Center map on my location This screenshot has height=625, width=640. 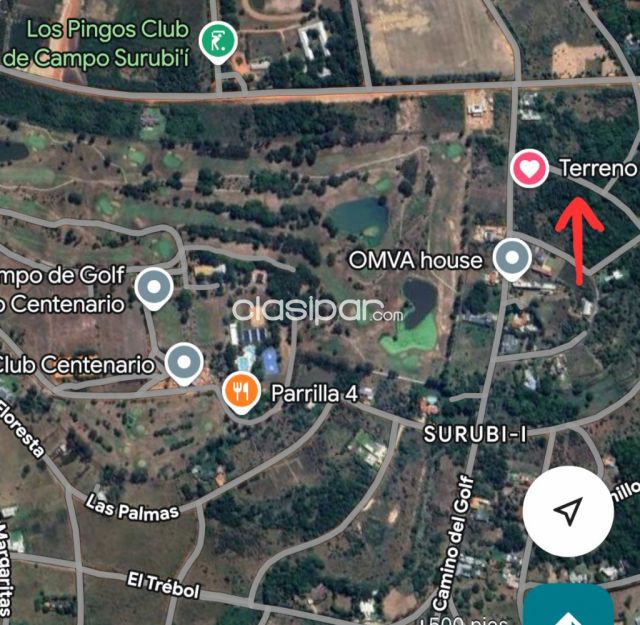[x=568, y=512]
